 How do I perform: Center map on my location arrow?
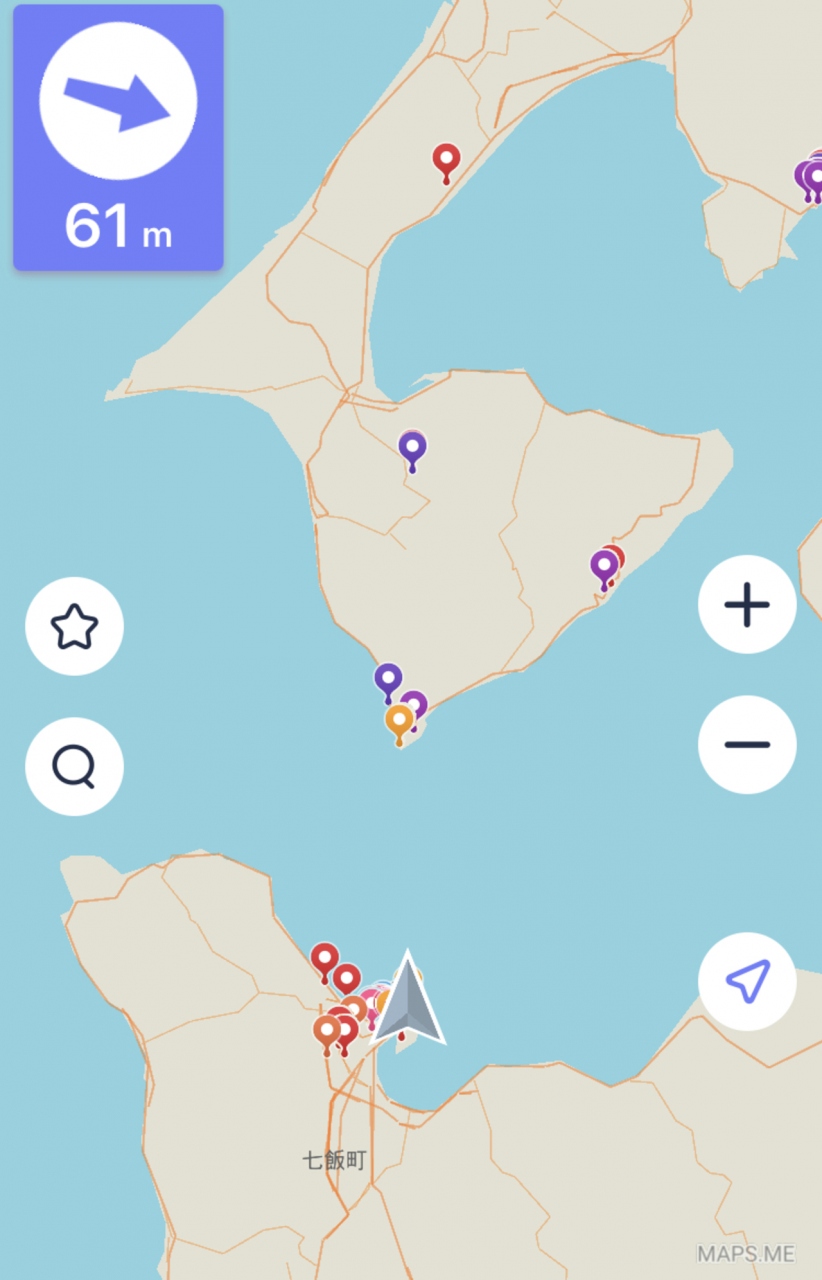747,982
